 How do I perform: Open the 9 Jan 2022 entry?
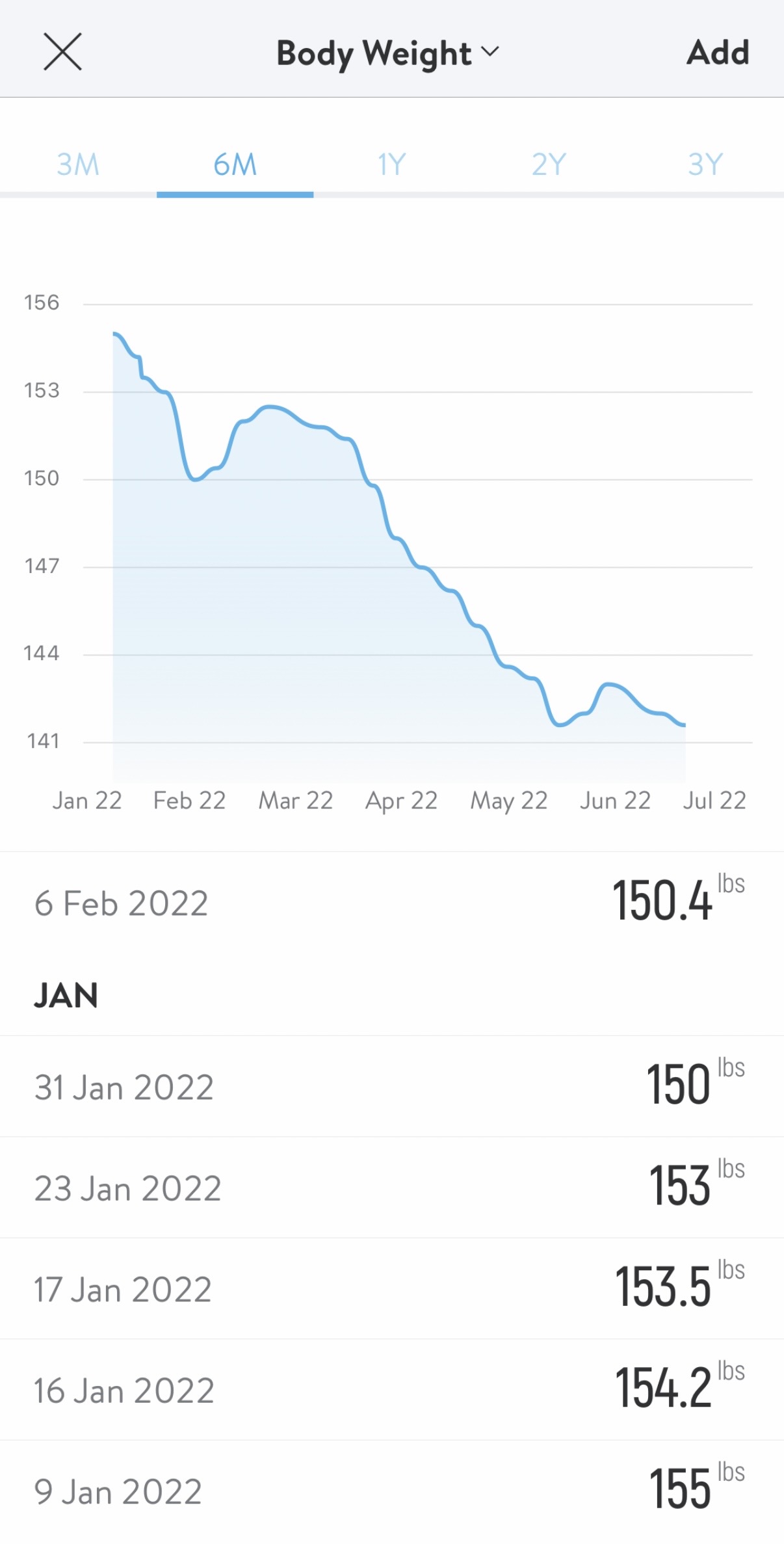click(x=391, y=1491)
